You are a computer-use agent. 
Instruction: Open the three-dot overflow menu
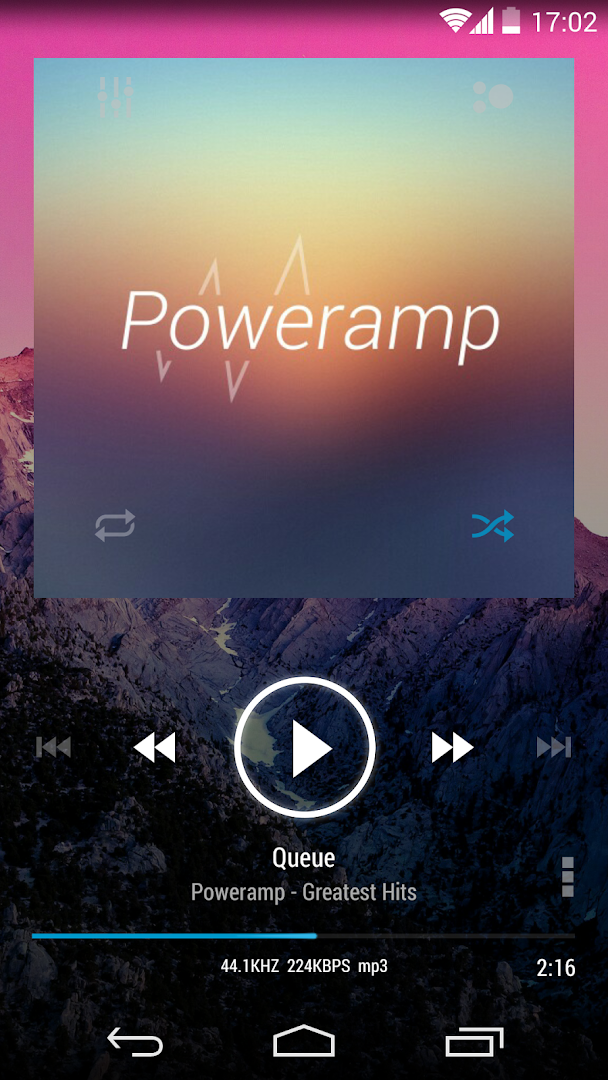click(567, 877)
